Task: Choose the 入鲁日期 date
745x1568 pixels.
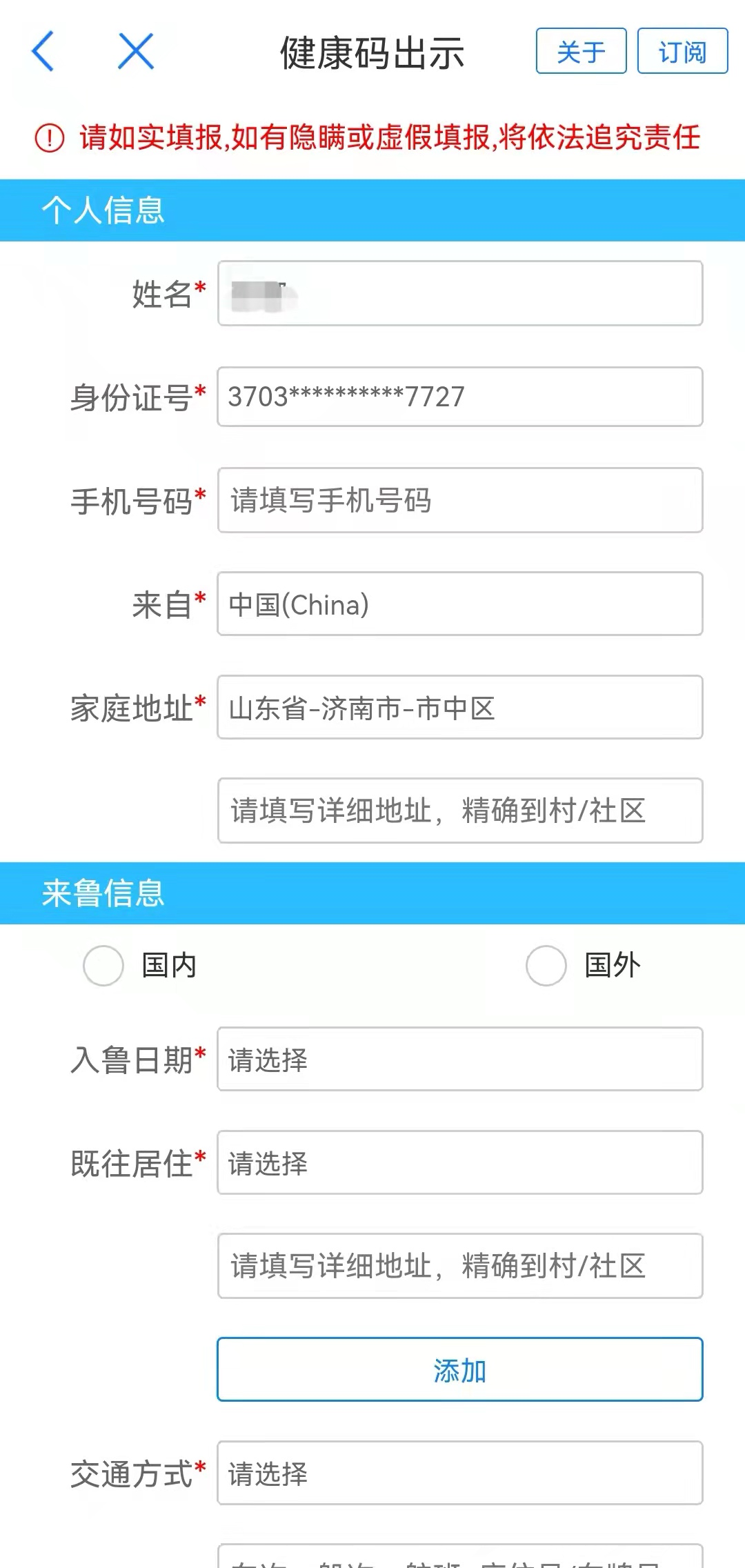Action: tap(460, 1059)
